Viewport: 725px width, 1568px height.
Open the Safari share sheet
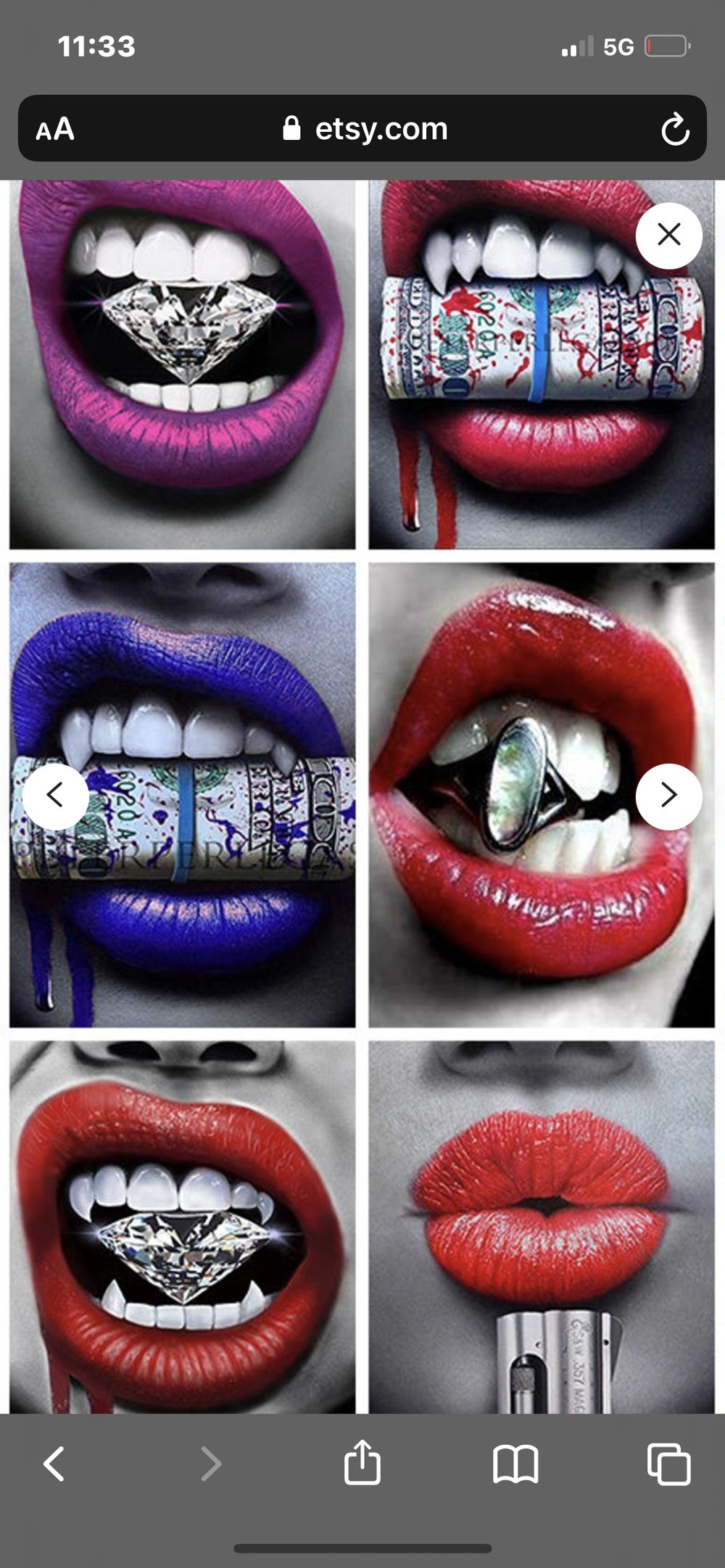pos(362,1462)
